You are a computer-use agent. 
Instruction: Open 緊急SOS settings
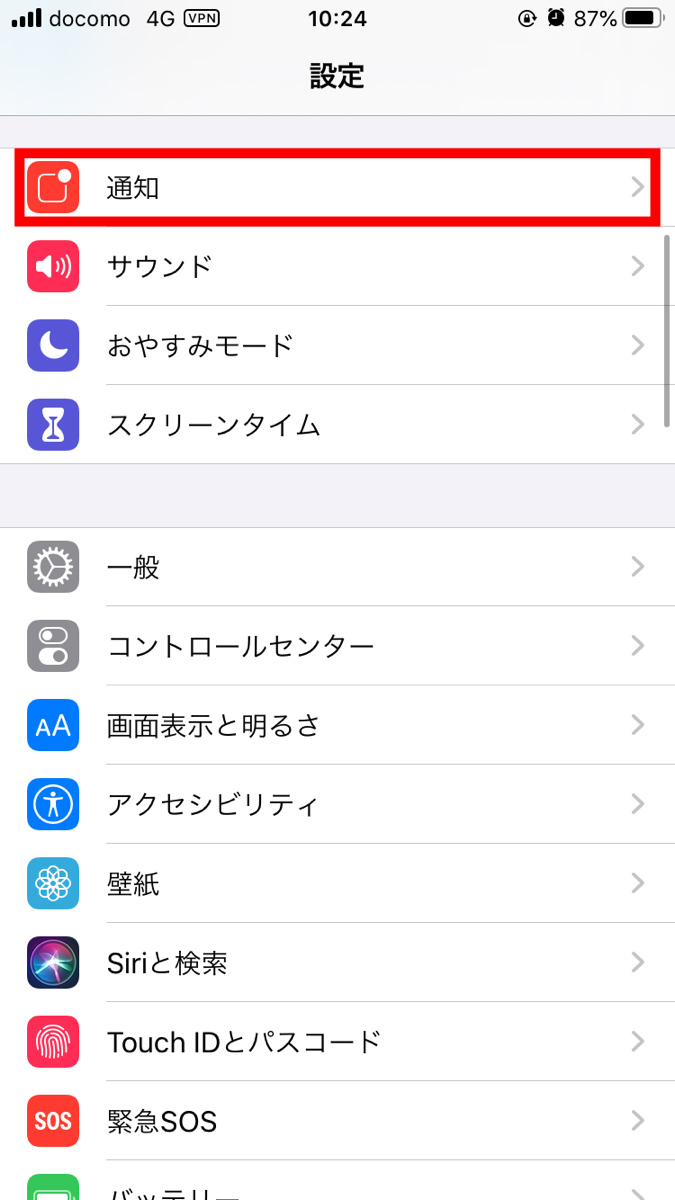[337, 1120]
